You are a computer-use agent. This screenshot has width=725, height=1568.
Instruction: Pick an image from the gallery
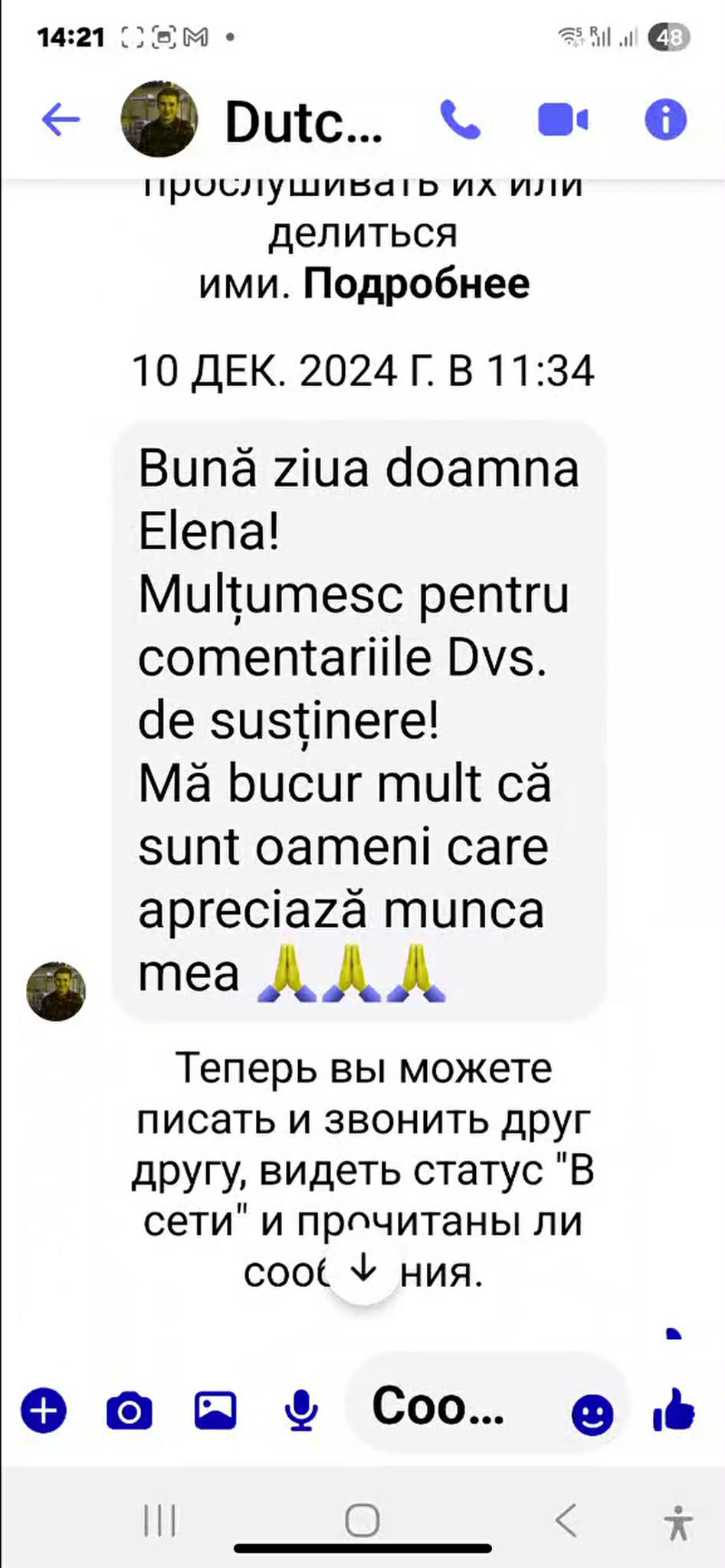coord(215,1410)
